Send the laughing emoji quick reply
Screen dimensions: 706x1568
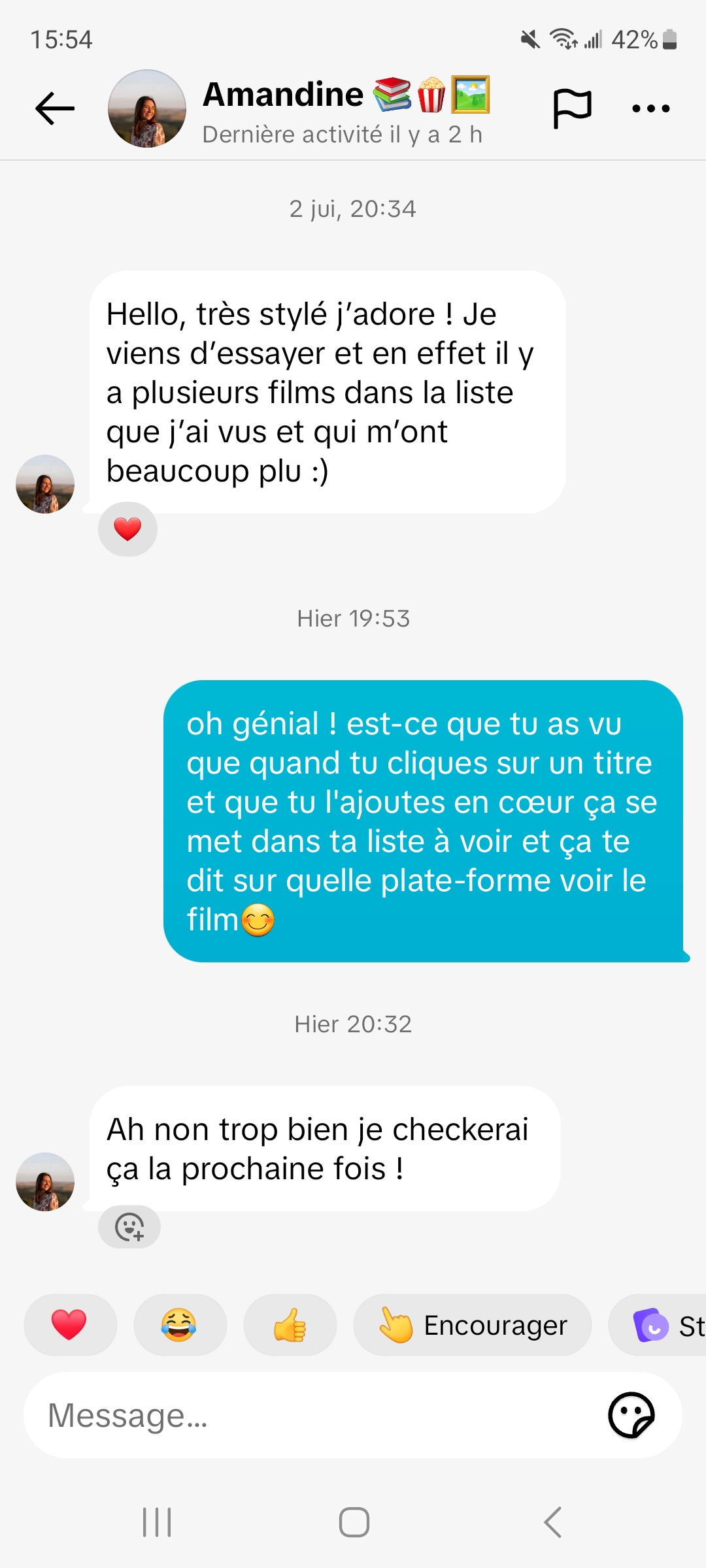pyautogui.click(x=180, y=1325)
